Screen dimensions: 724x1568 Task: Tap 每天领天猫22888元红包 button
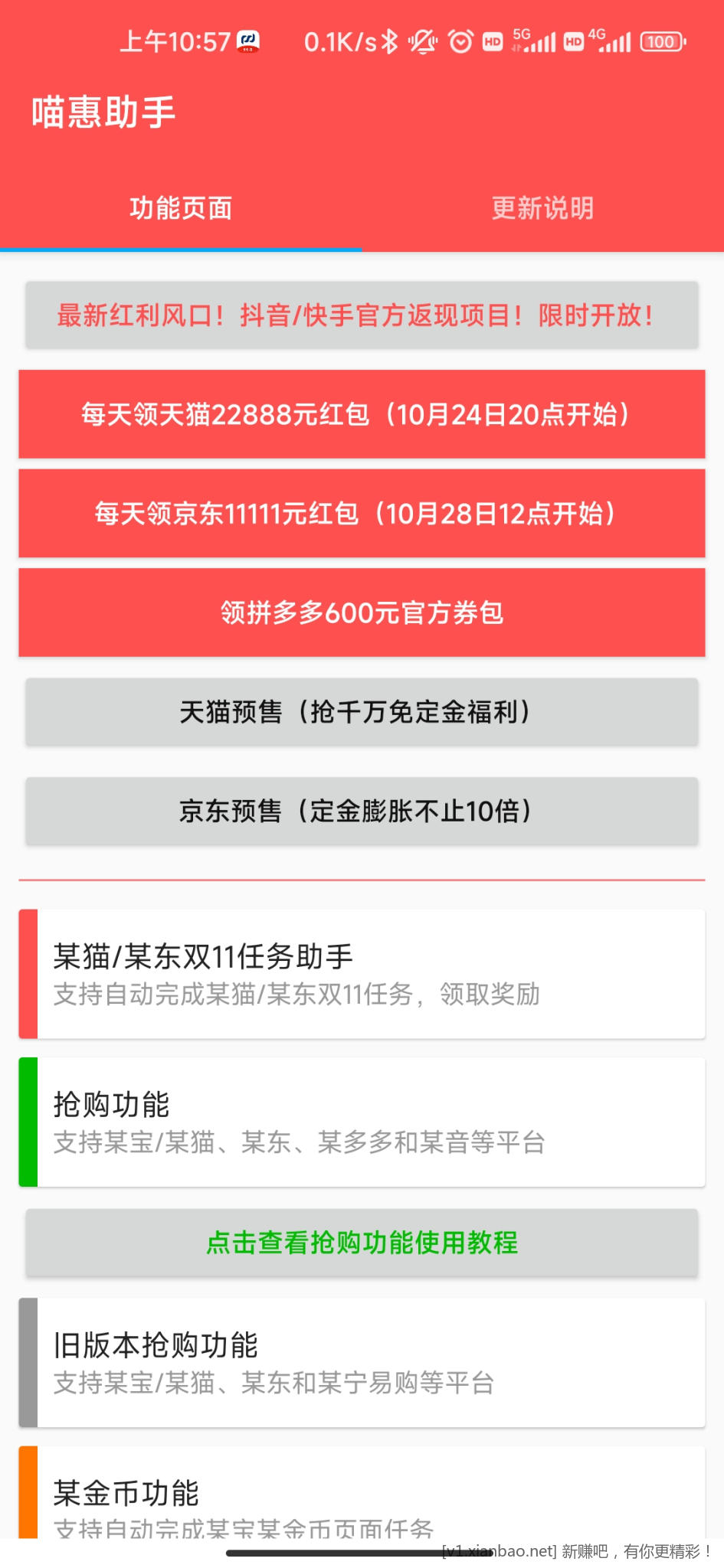pyautogui.click(x=362, y=414)
